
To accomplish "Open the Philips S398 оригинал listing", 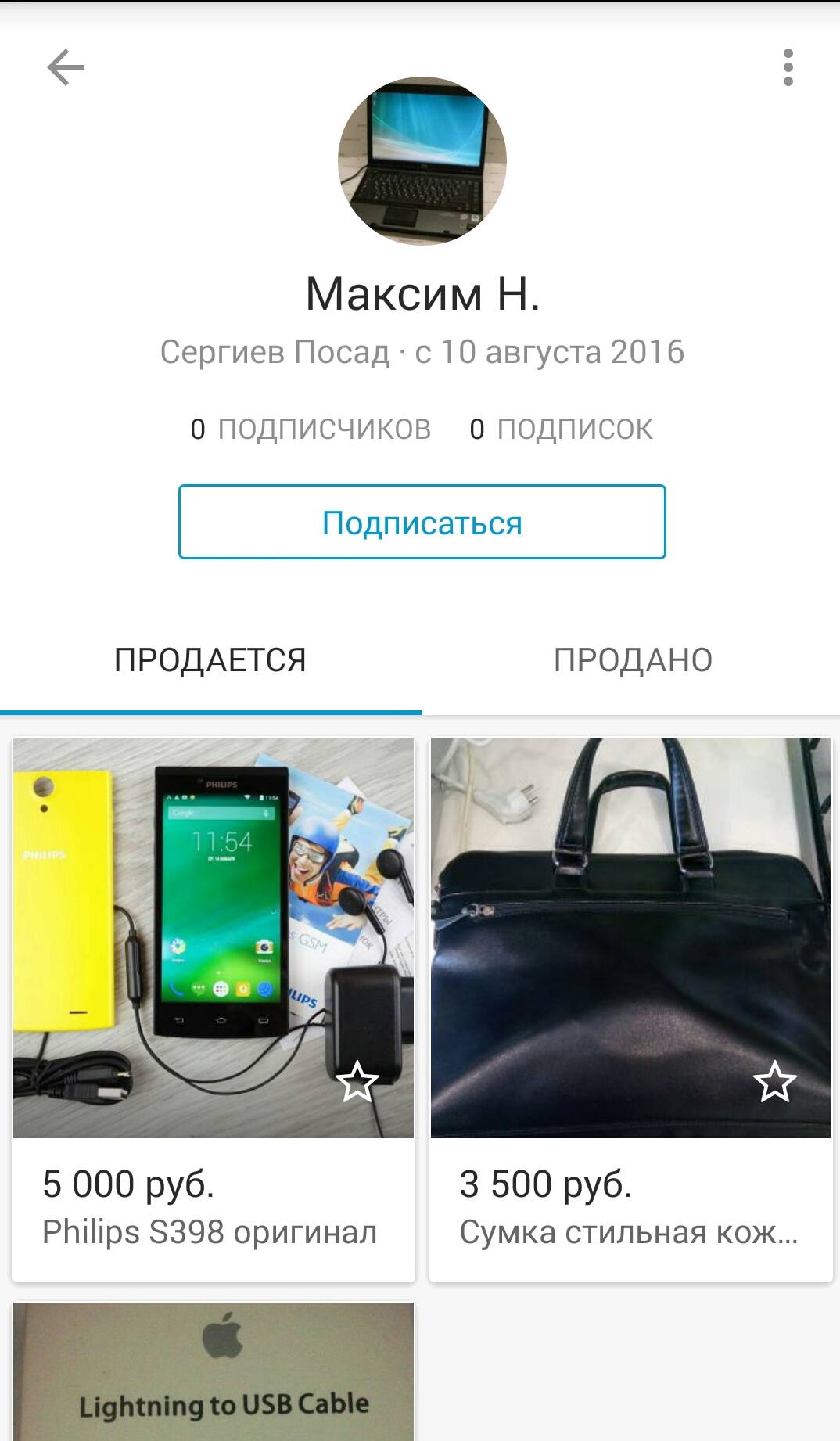I will click(x=213, y=1009).
